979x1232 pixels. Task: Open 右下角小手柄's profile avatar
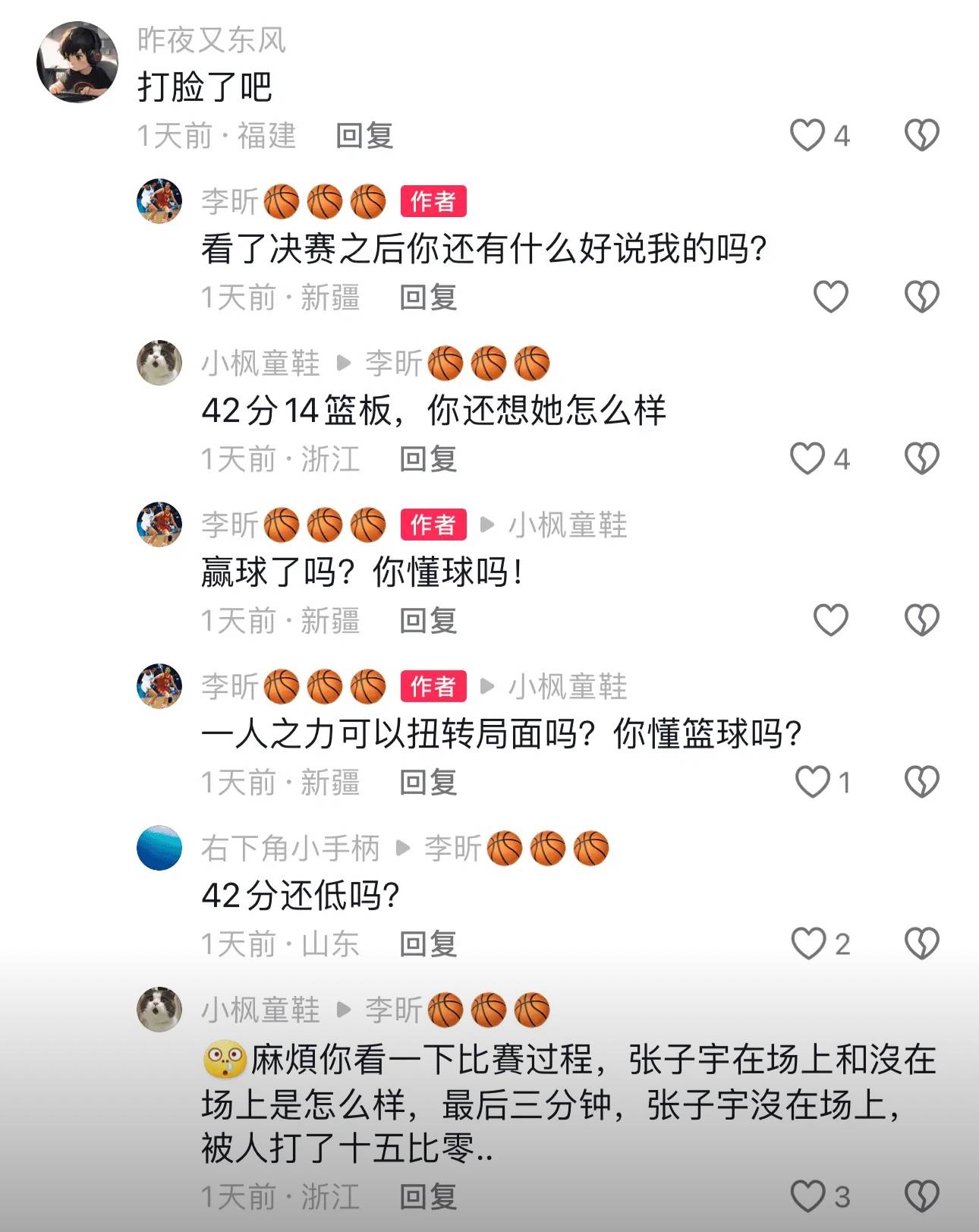coord(159,848)
